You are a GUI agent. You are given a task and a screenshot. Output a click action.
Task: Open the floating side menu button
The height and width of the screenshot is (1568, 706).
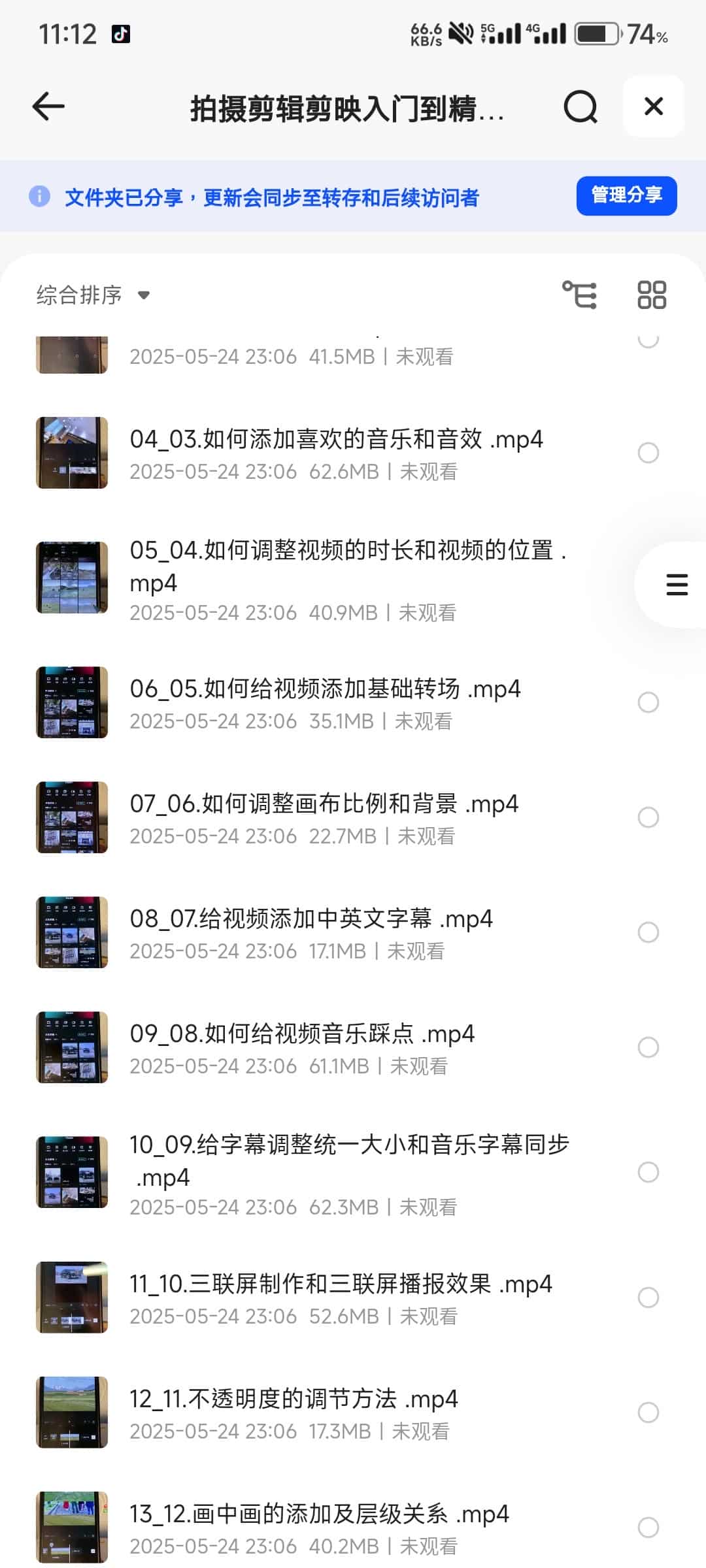tap(677, 585)
